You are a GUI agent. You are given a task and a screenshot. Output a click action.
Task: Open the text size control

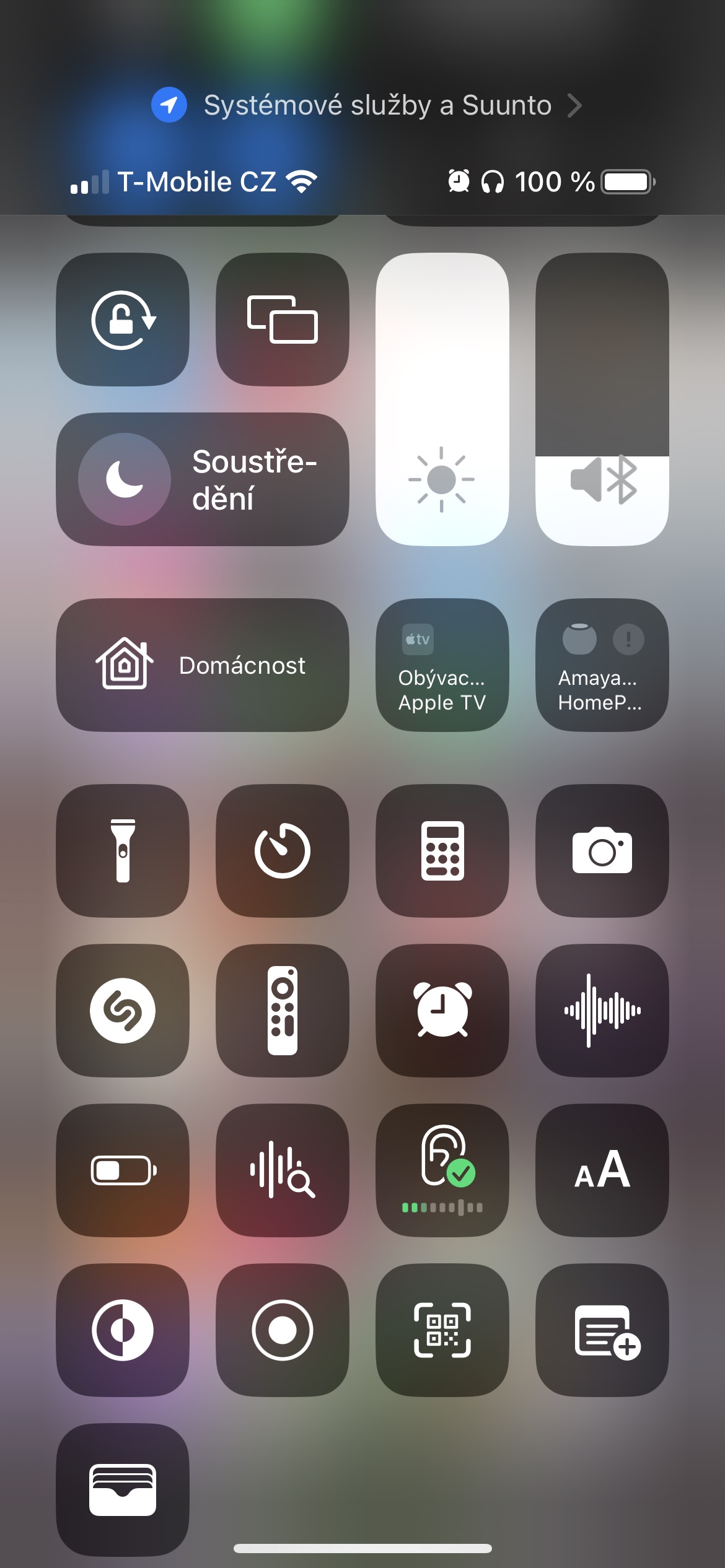[x=602, y=1170]
